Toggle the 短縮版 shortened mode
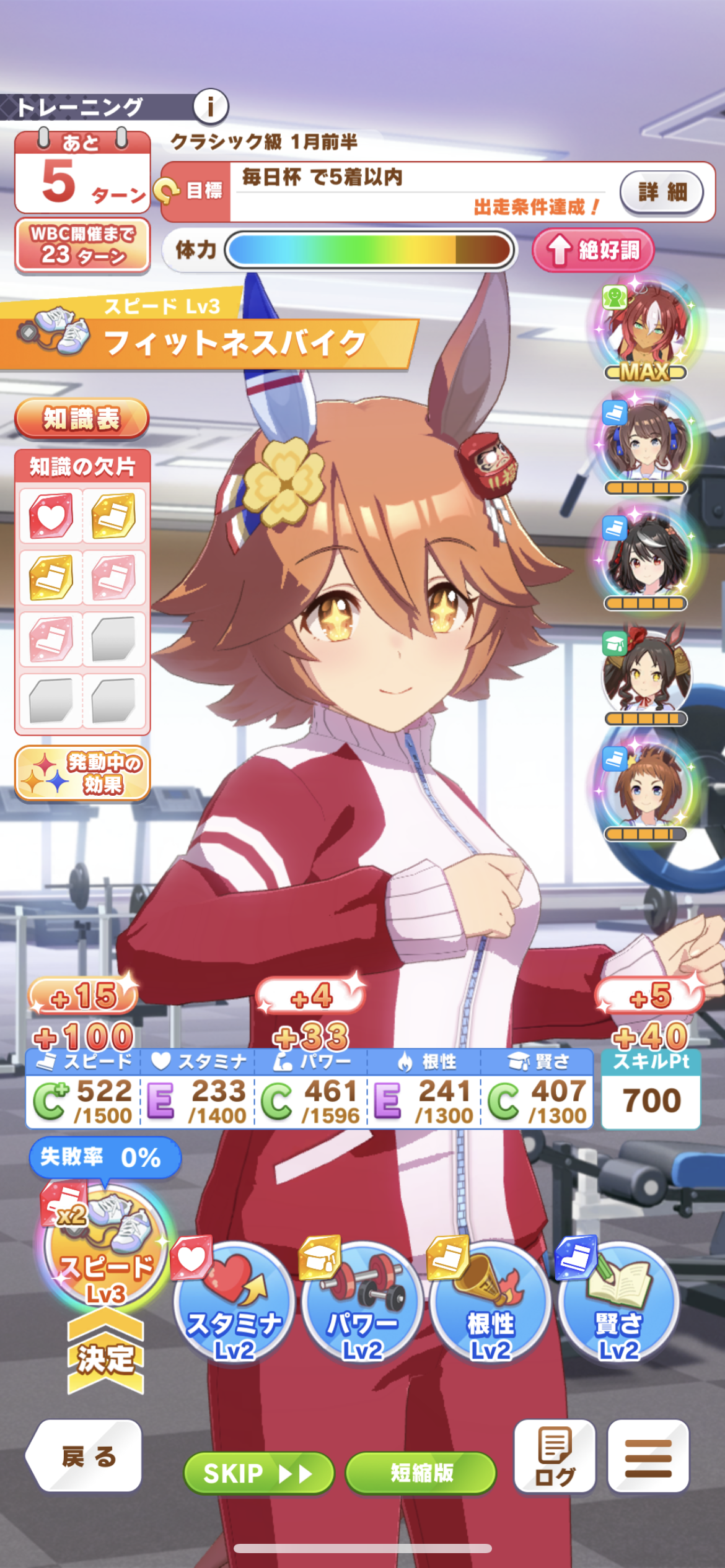The width and height of the screenshot is (725, 1568). tap(421, 1473)
